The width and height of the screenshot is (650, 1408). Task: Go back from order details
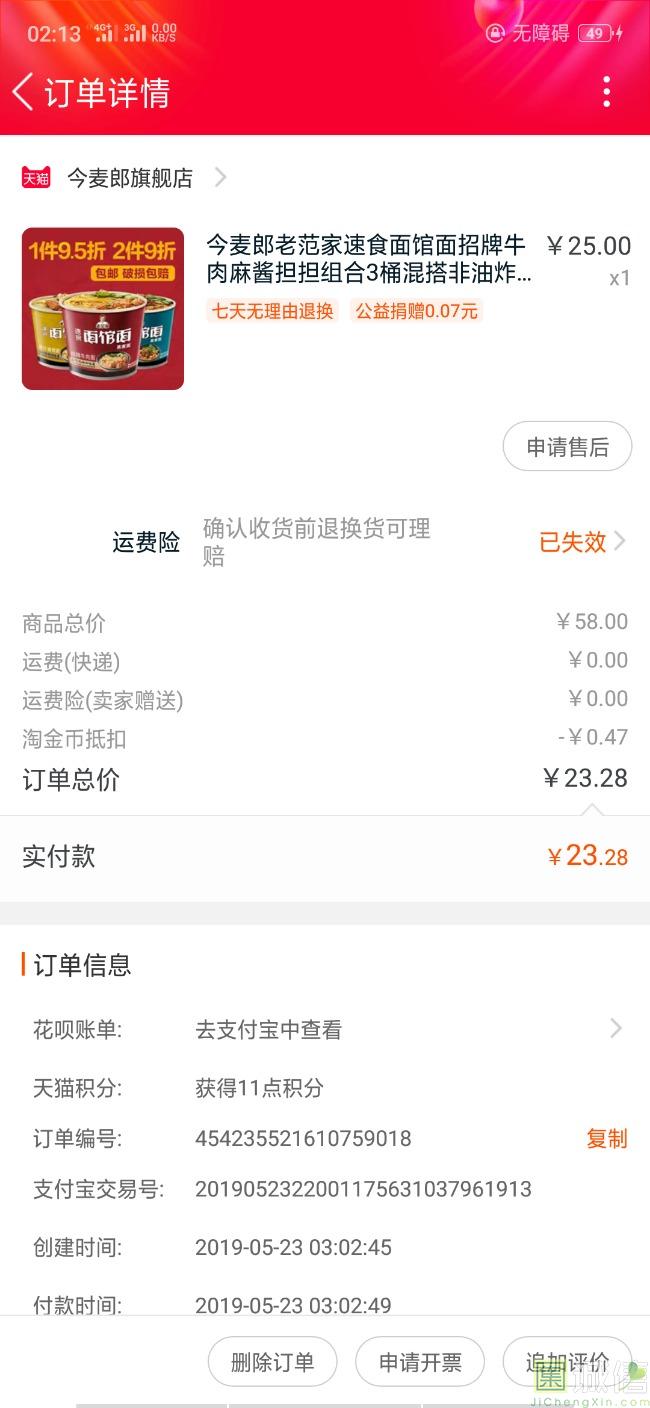click(24, 93)
